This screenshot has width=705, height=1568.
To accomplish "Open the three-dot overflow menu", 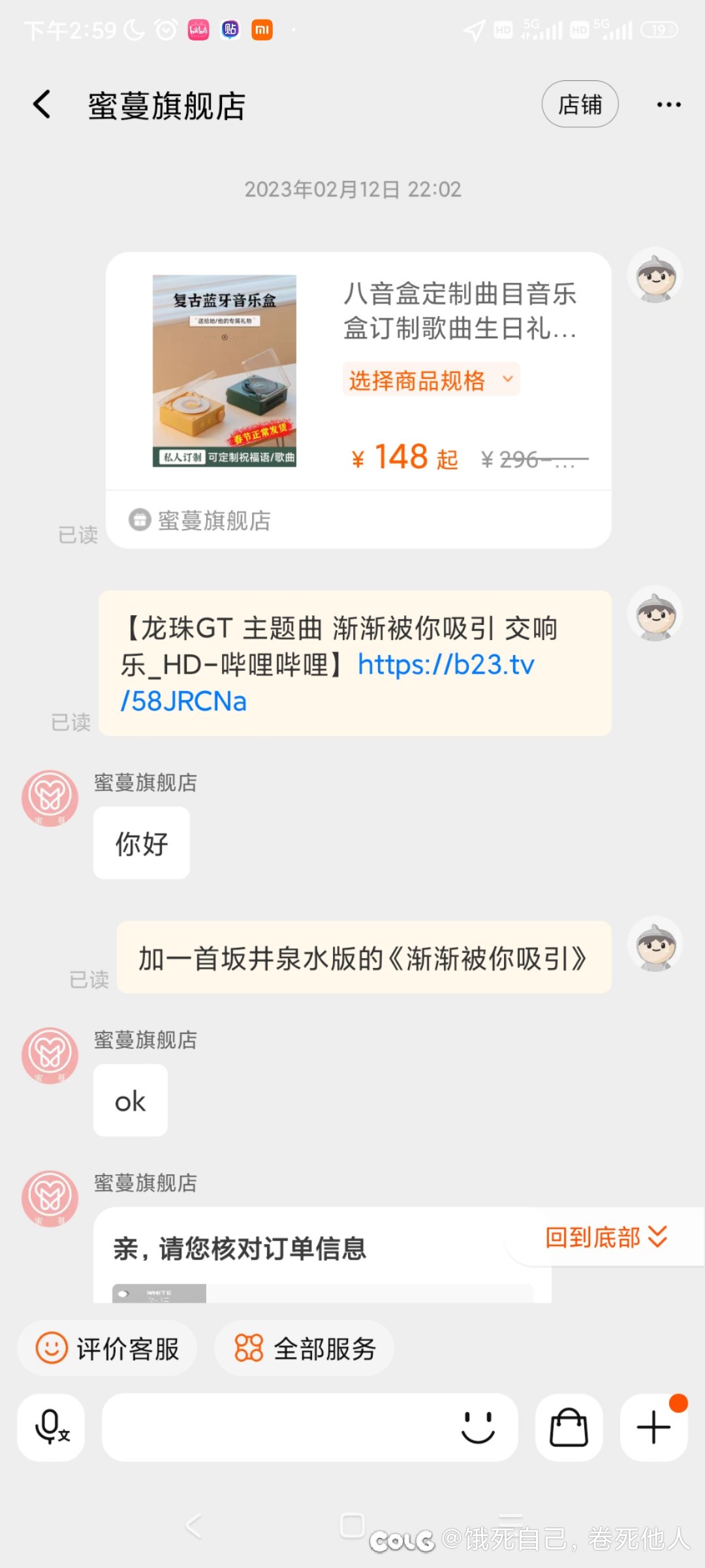I will [x=668, y=104].
